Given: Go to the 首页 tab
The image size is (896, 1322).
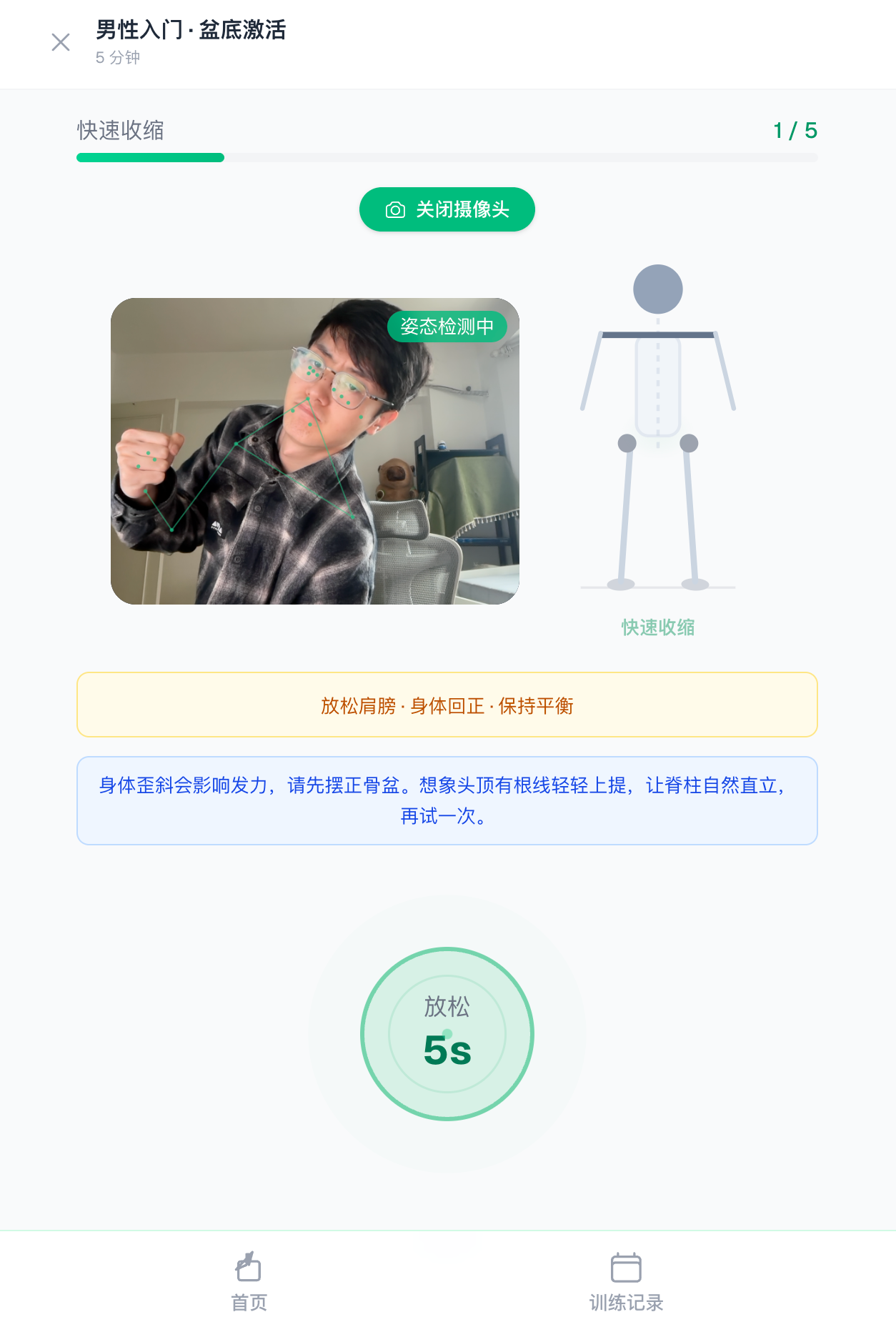Looking at the screenshot, I should pos(249,1281).
